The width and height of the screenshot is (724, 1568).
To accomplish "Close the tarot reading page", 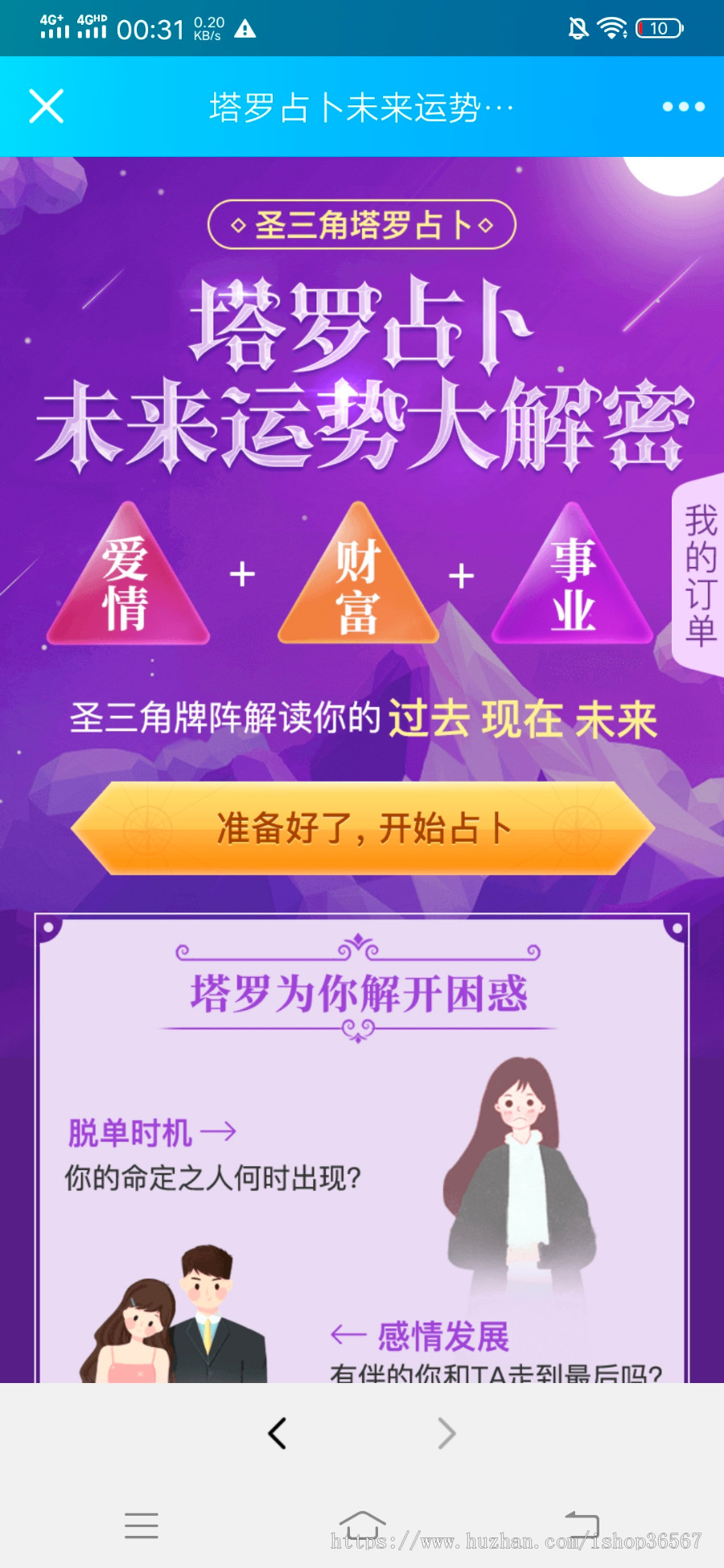I will point(46,106).
